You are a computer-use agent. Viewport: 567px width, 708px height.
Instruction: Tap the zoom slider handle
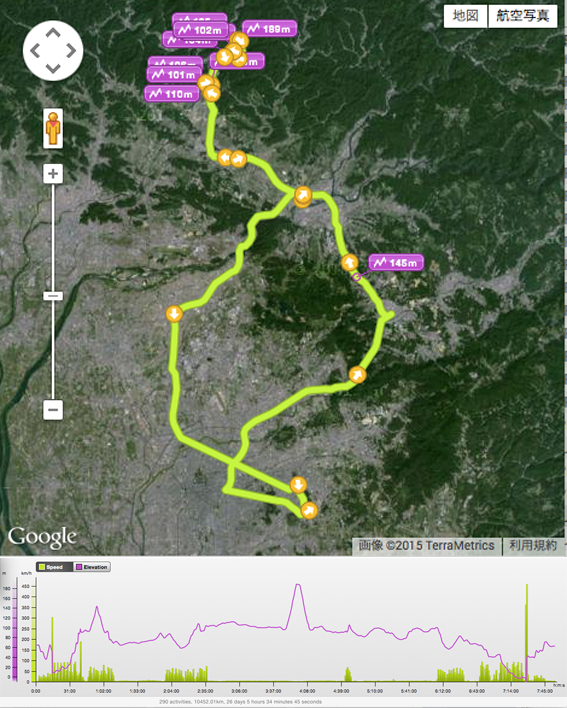53,296
